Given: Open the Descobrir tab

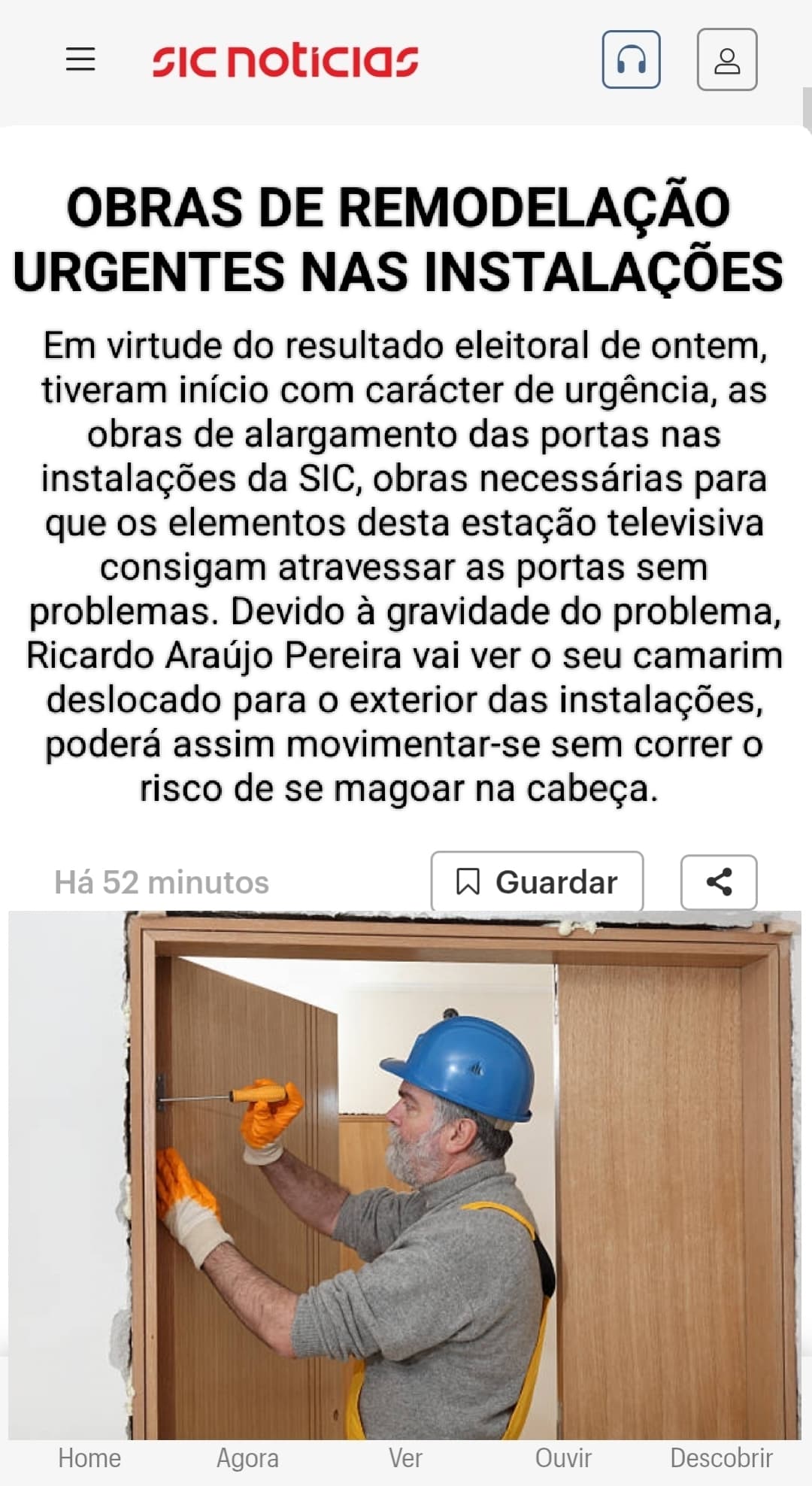Looking at the screenshot, I should 721,1458.
